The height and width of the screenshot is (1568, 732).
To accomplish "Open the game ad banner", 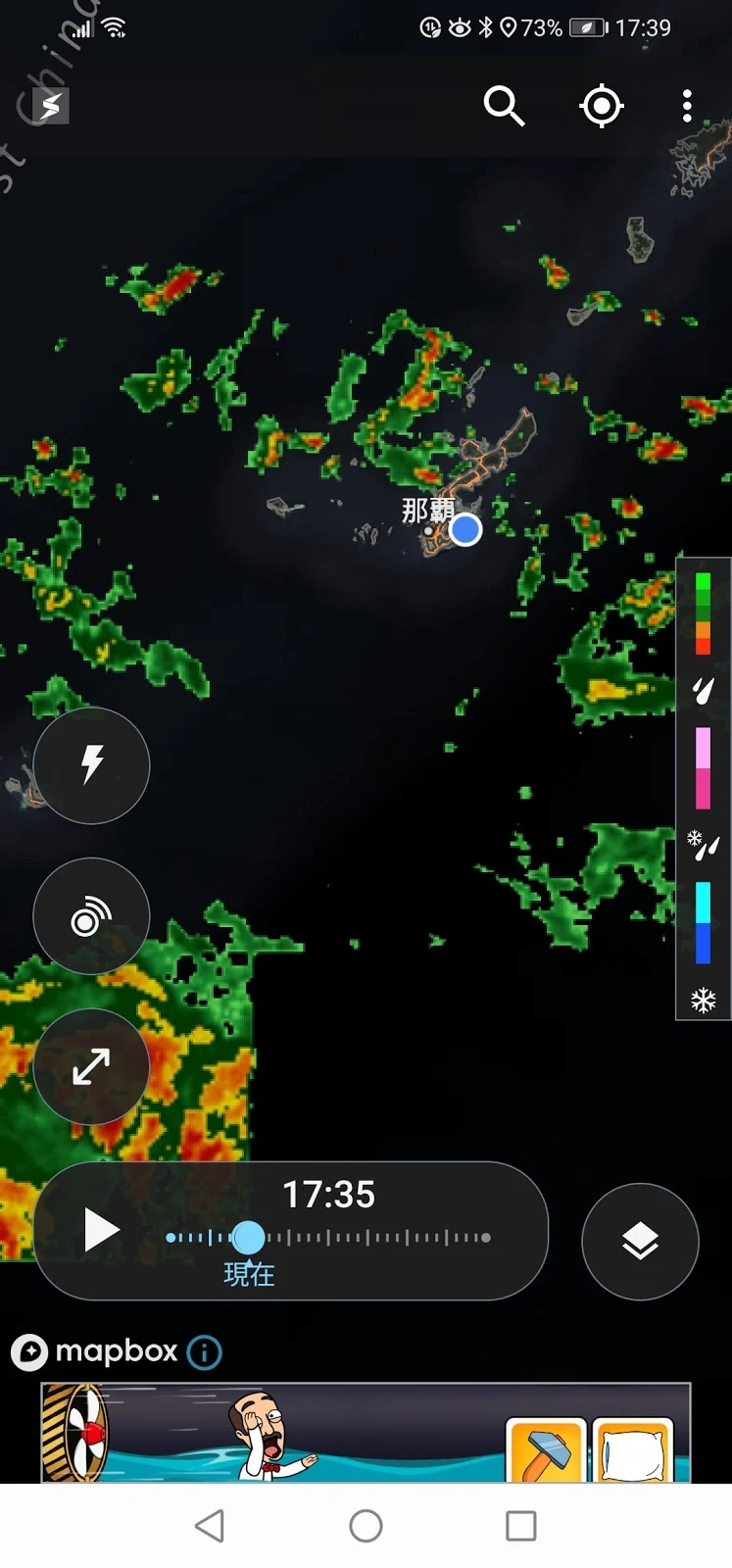I will pyautogui.click(x=366, y=1433).
